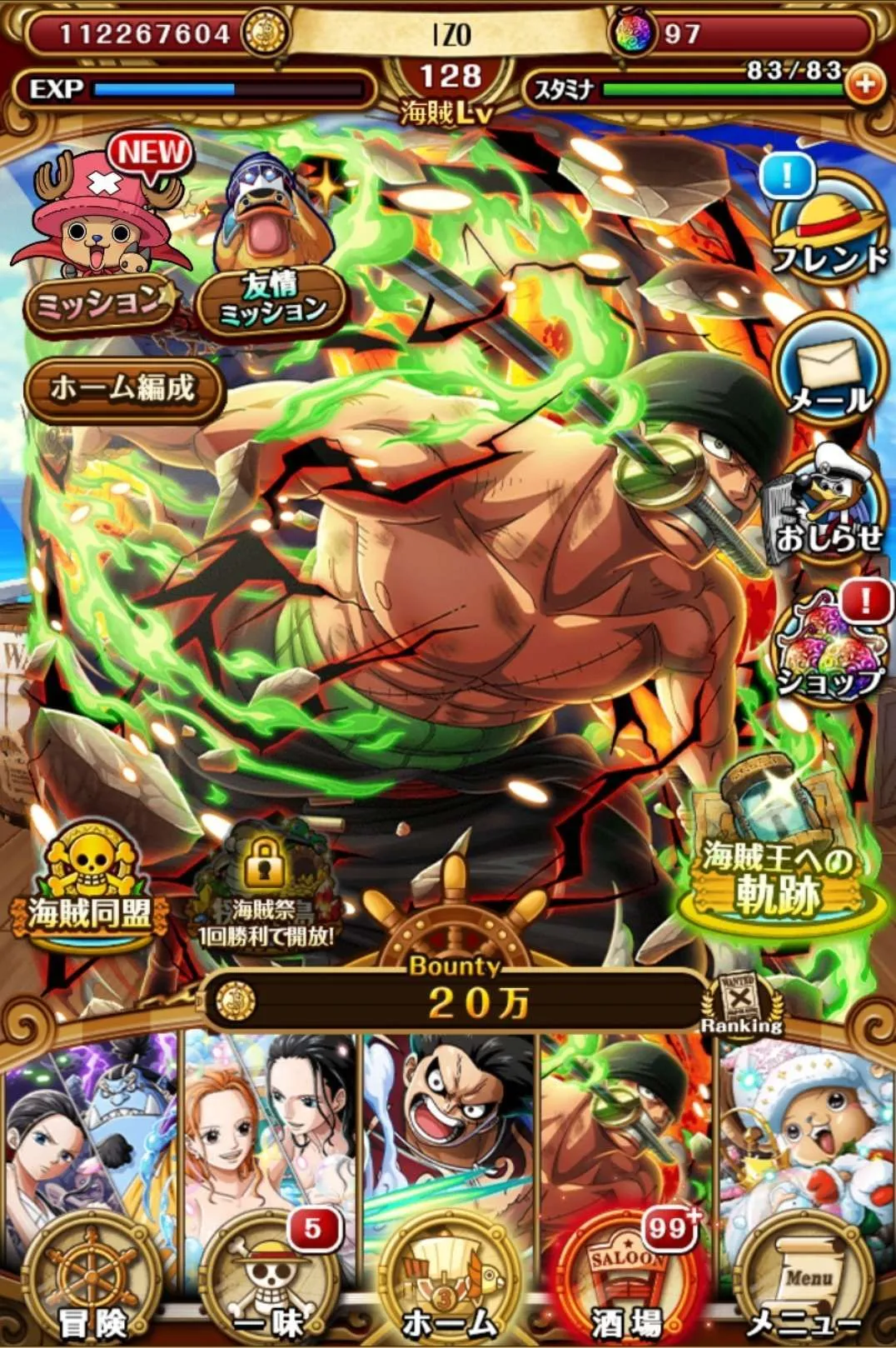Tap the ホーム編成 home arrangement button
896x1348 pixels.
(x=122, y=388)
